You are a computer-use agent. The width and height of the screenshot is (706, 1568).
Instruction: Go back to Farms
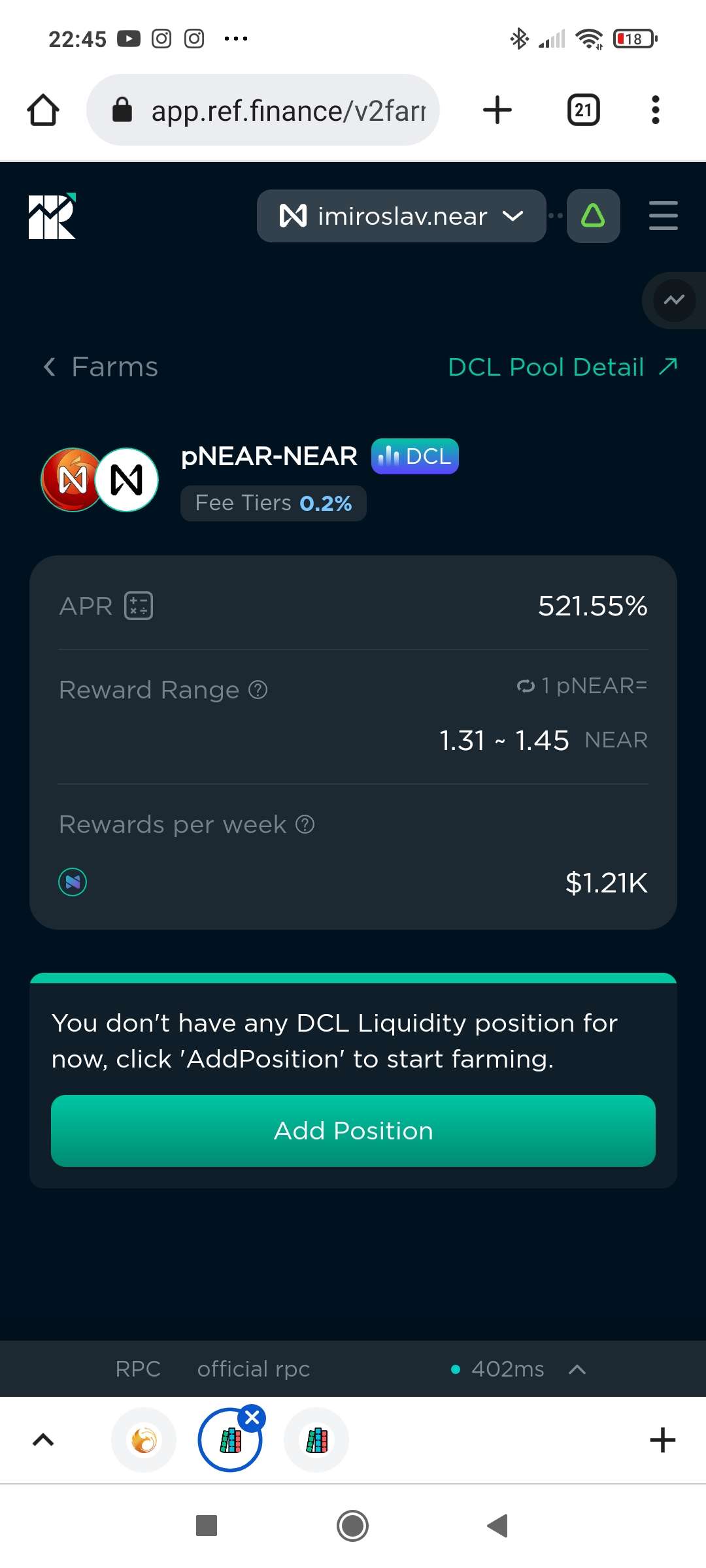(101, 367)
